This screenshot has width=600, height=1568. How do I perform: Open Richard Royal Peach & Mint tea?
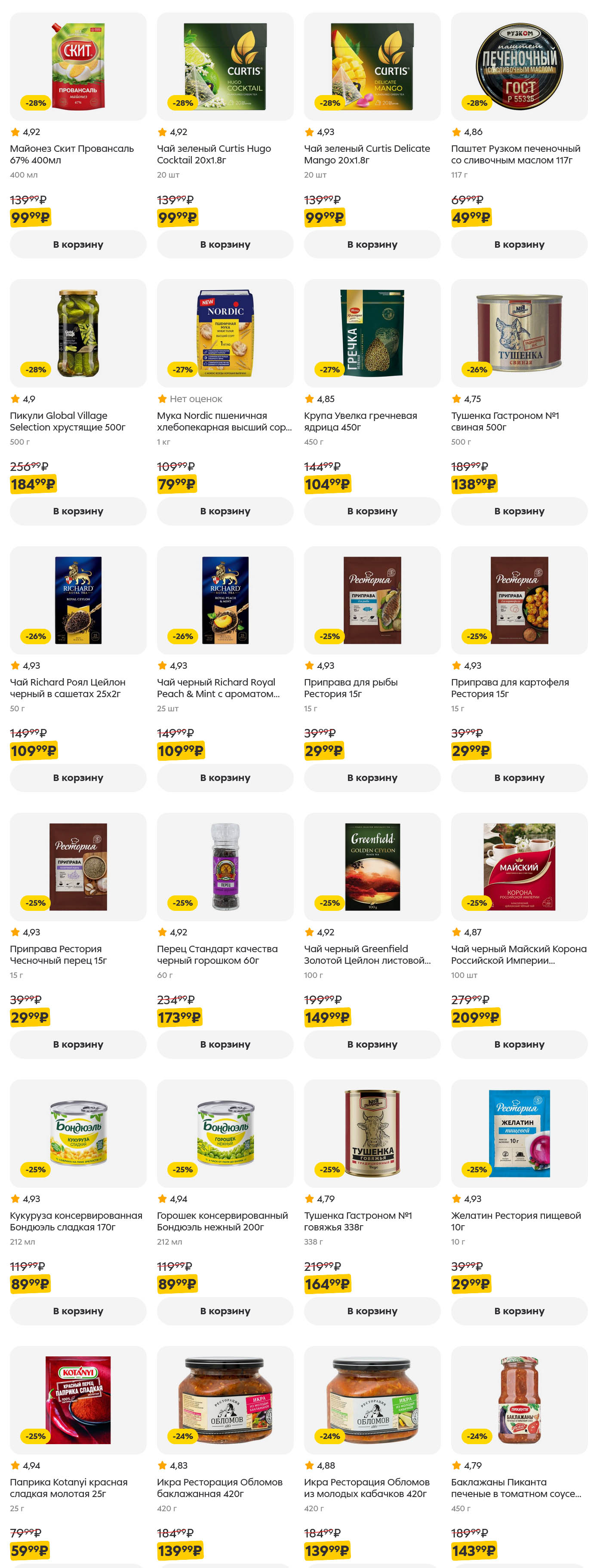[225, 600]
